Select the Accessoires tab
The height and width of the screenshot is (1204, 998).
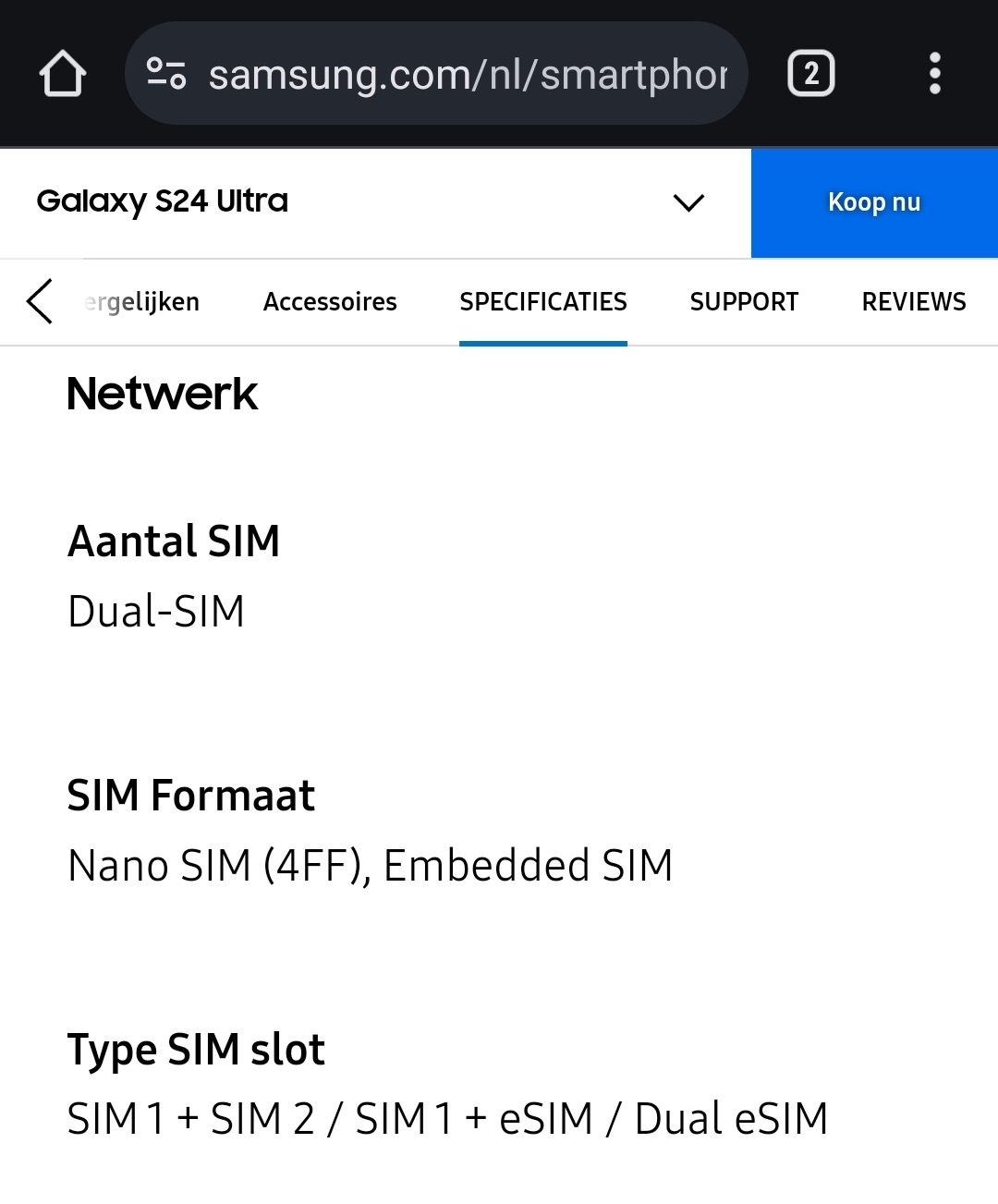point(330,301)
